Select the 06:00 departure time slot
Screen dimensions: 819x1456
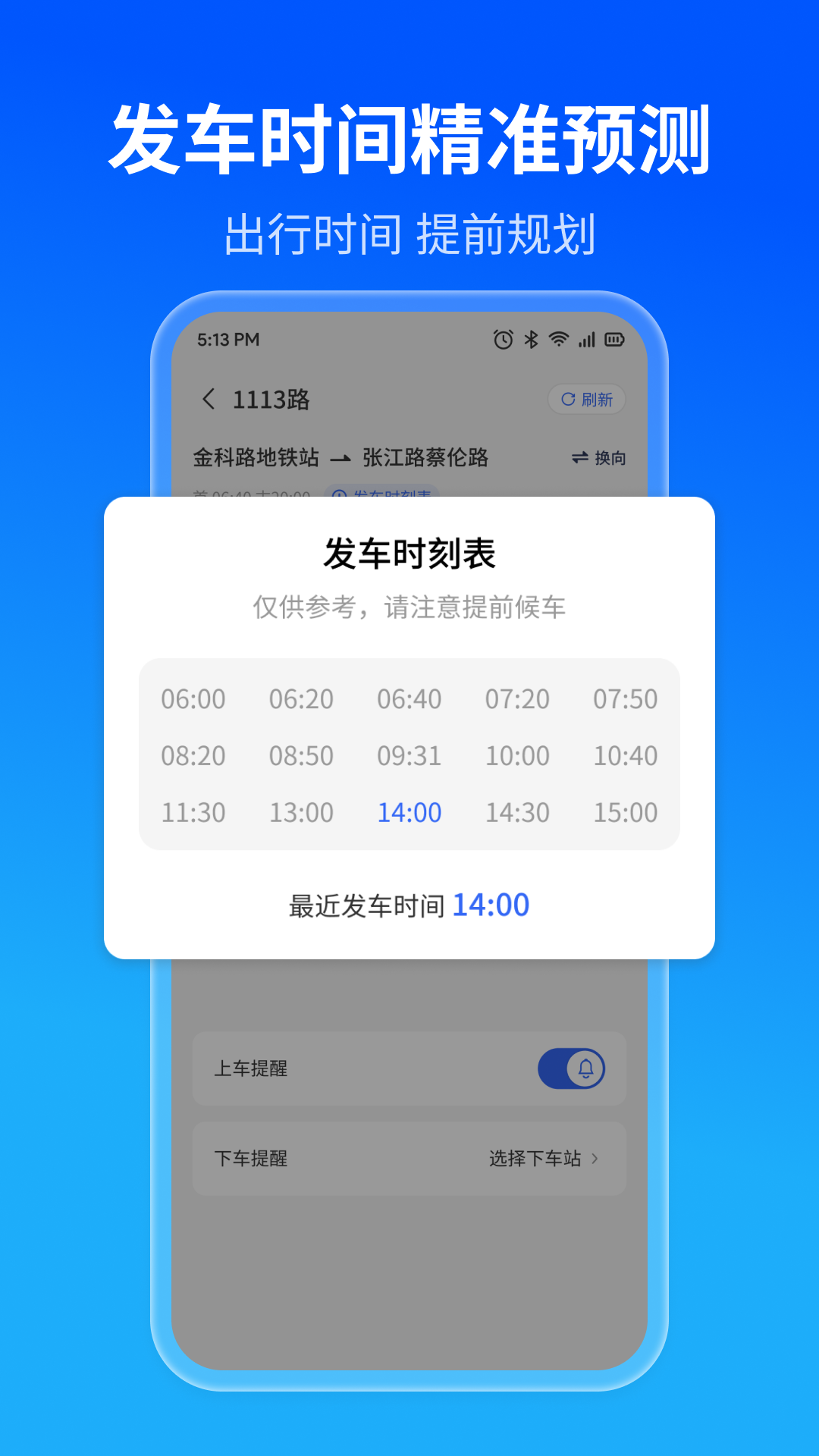[193, 699]
